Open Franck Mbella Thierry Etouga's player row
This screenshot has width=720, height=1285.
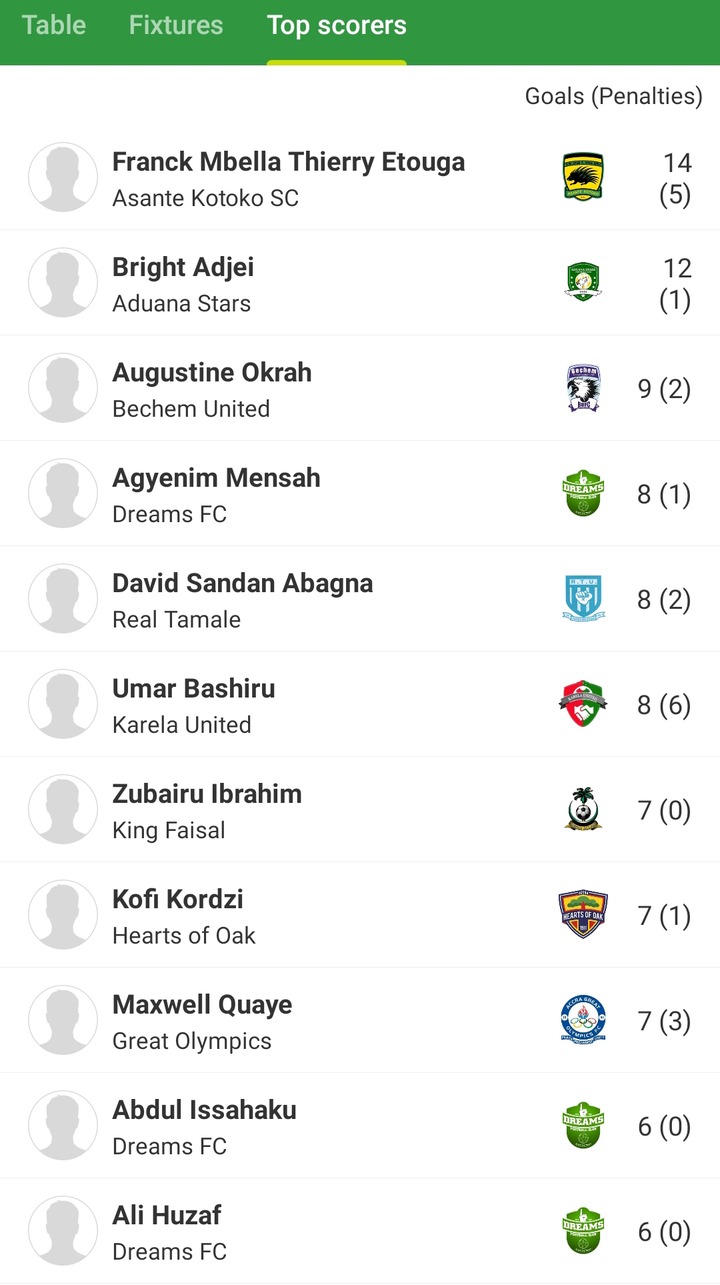pyautogui.click(x=360, y=178)
